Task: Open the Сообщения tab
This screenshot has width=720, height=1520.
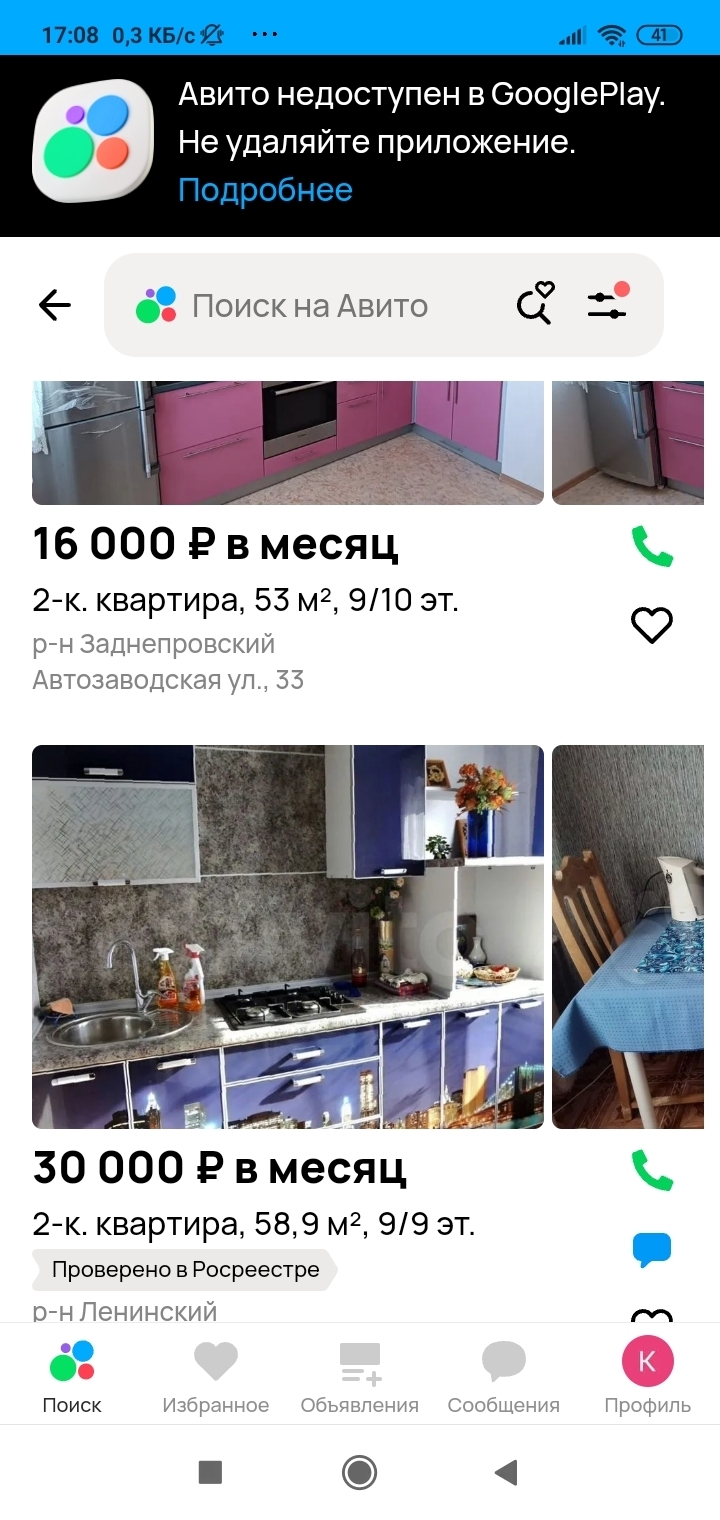Action: coord(504,1377)
